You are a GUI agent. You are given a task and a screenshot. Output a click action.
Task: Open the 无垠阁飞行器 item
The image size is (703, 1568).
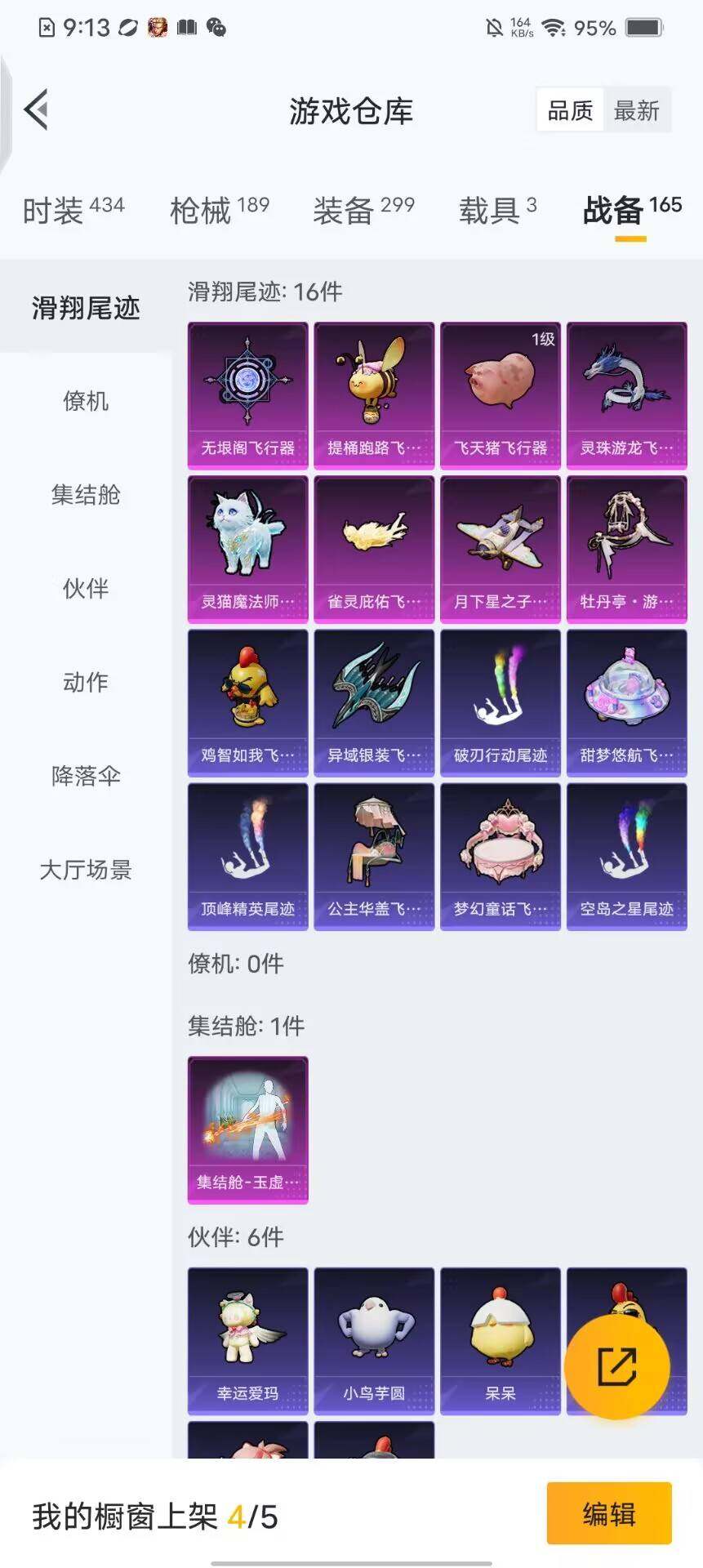pyautogui.click(x=247, y=395)
